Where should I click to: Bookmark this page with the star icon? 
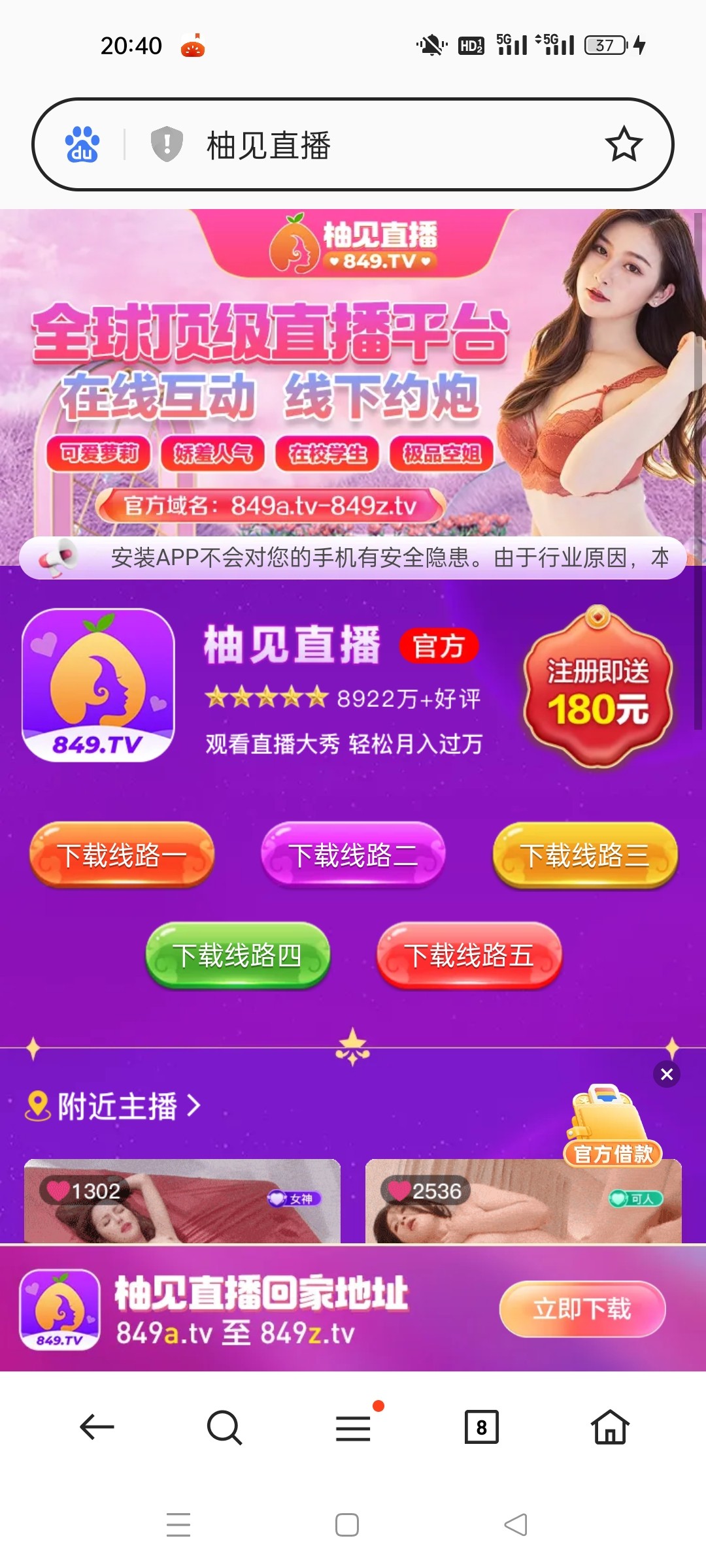pyautogui.click(x=624, y=144)
